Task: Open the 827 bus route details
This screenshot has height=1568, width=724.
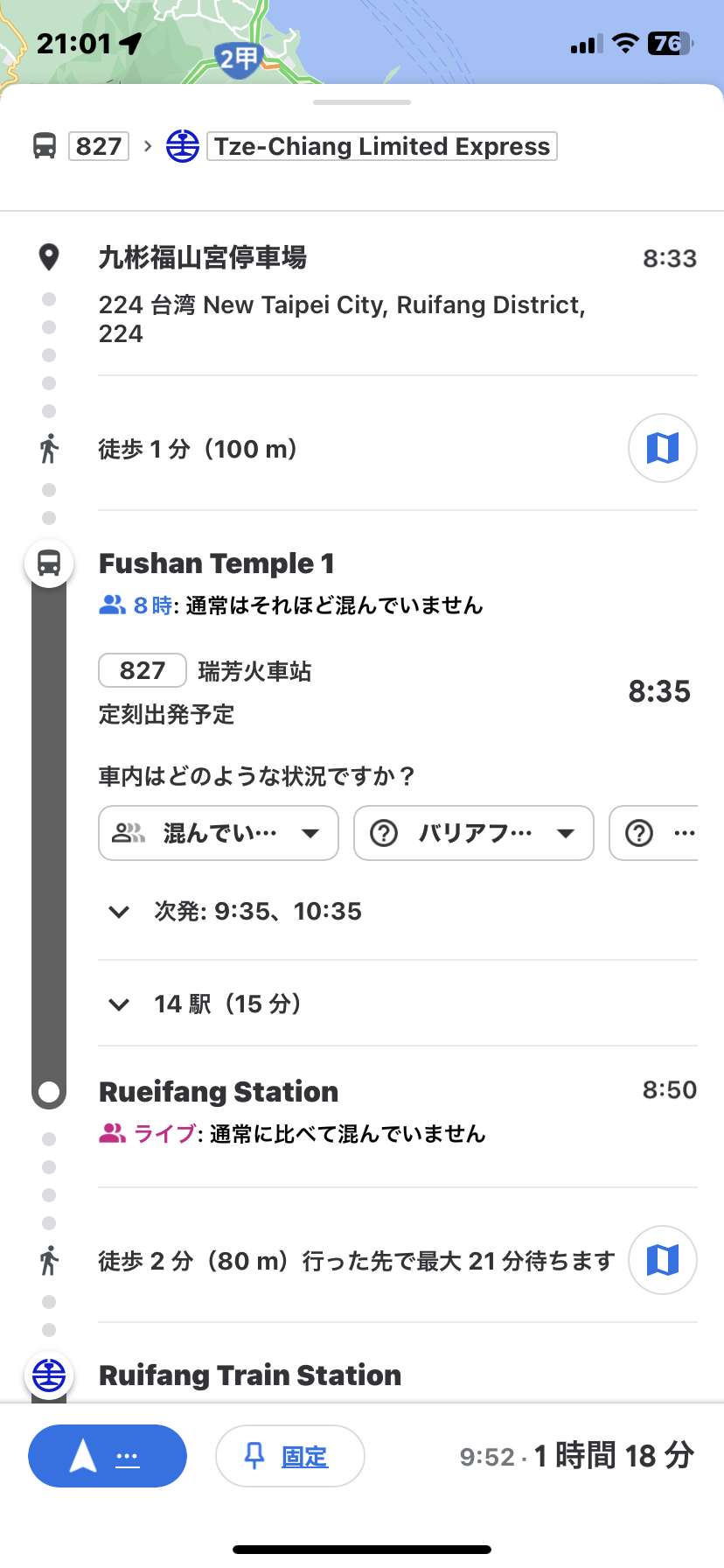Action: (143, 671)
